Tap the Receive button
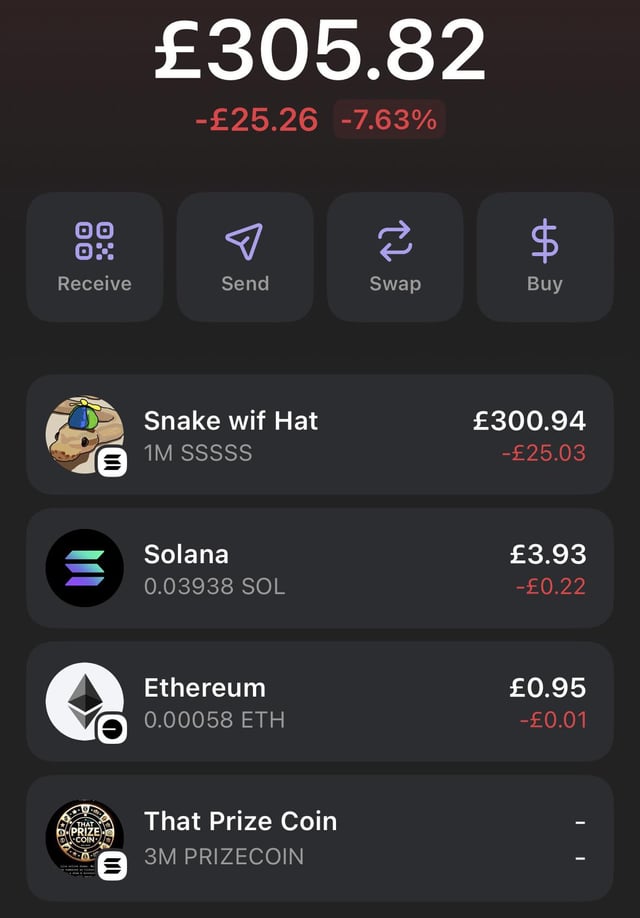 [94, 257]
